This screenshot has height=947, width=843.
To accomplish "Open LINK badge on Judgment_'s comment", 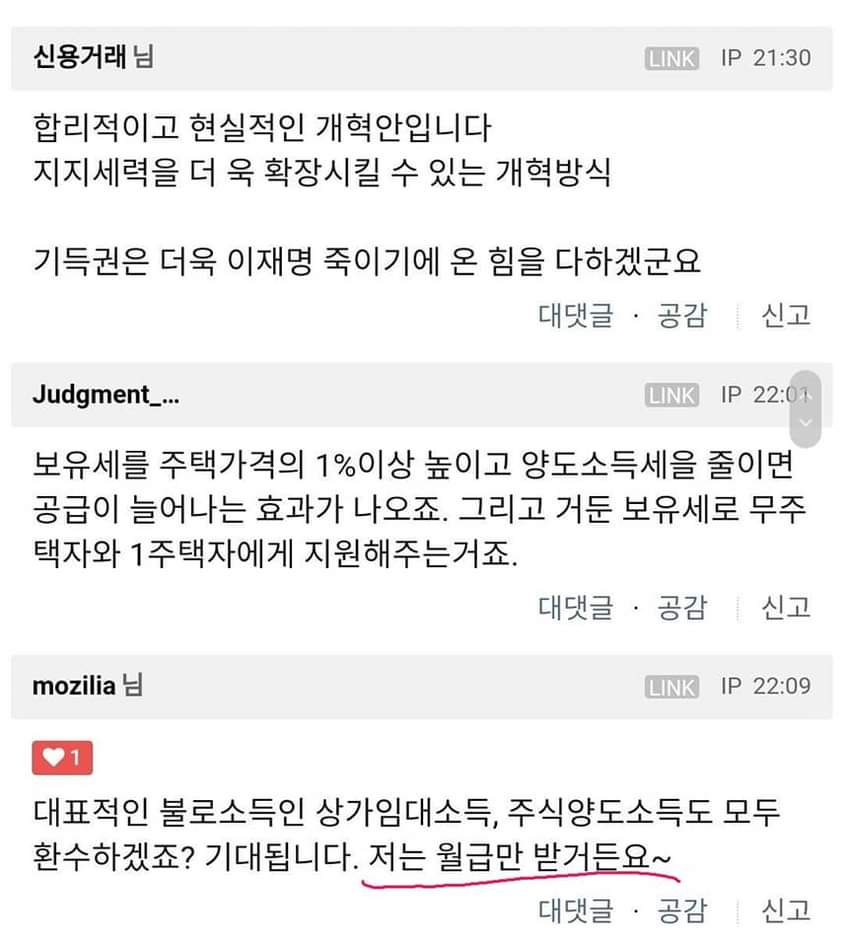I will click(x=672, y=396).
